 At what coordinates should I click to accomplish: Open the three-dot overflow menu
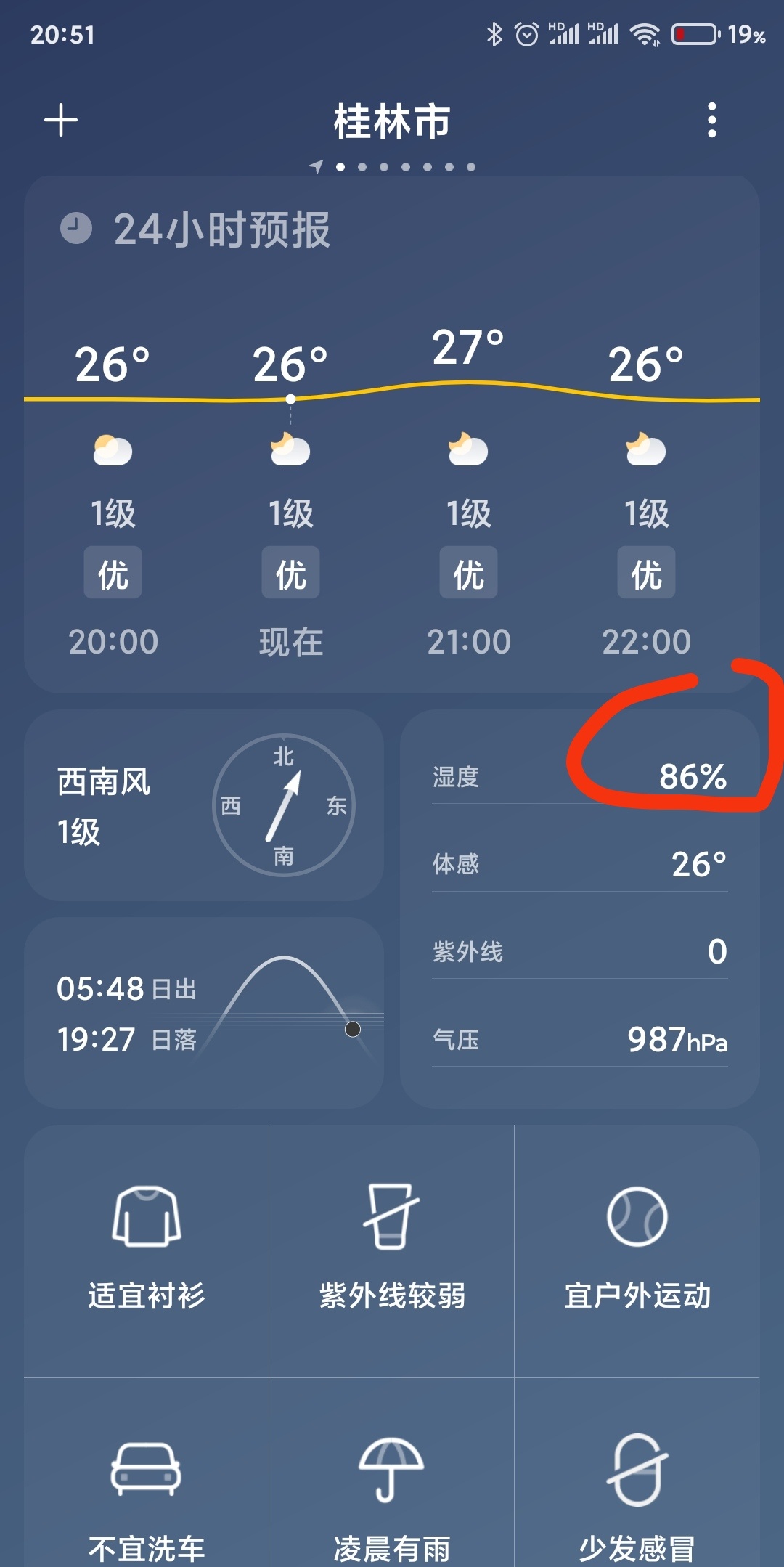(711, 121)
